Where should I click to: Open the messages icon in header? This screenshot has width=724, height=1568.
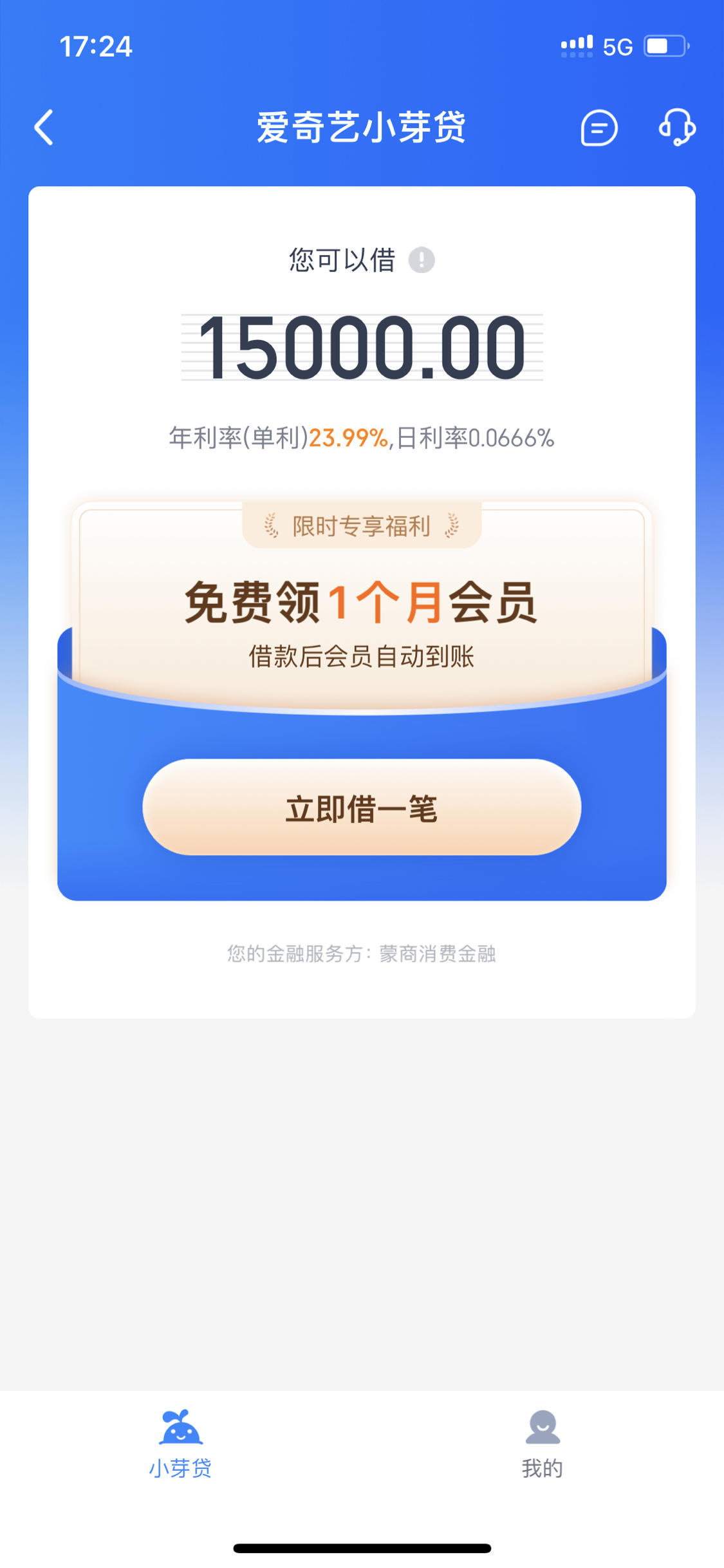point(599,128)
